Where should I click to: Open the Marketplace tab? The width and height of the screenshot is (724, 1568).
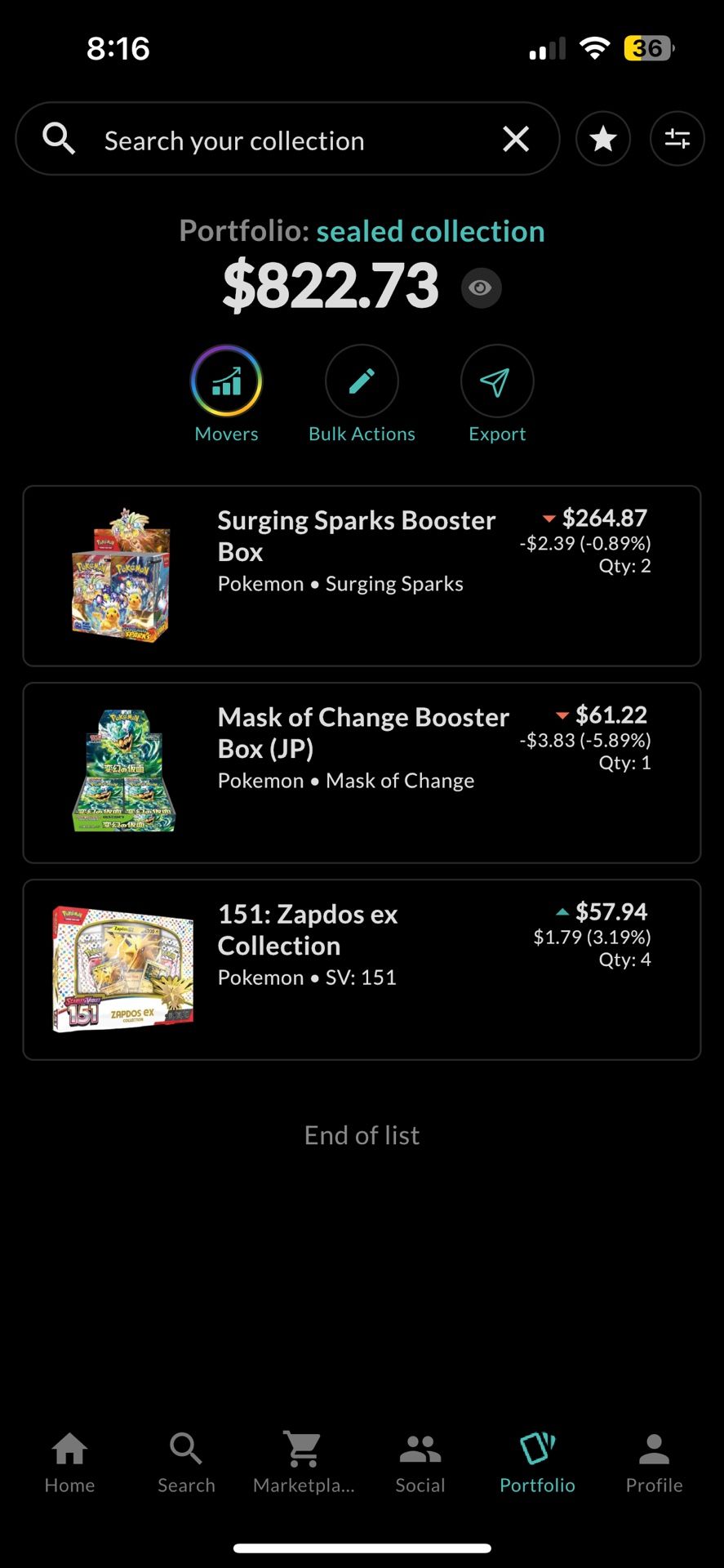click(x=304, y=1463)
